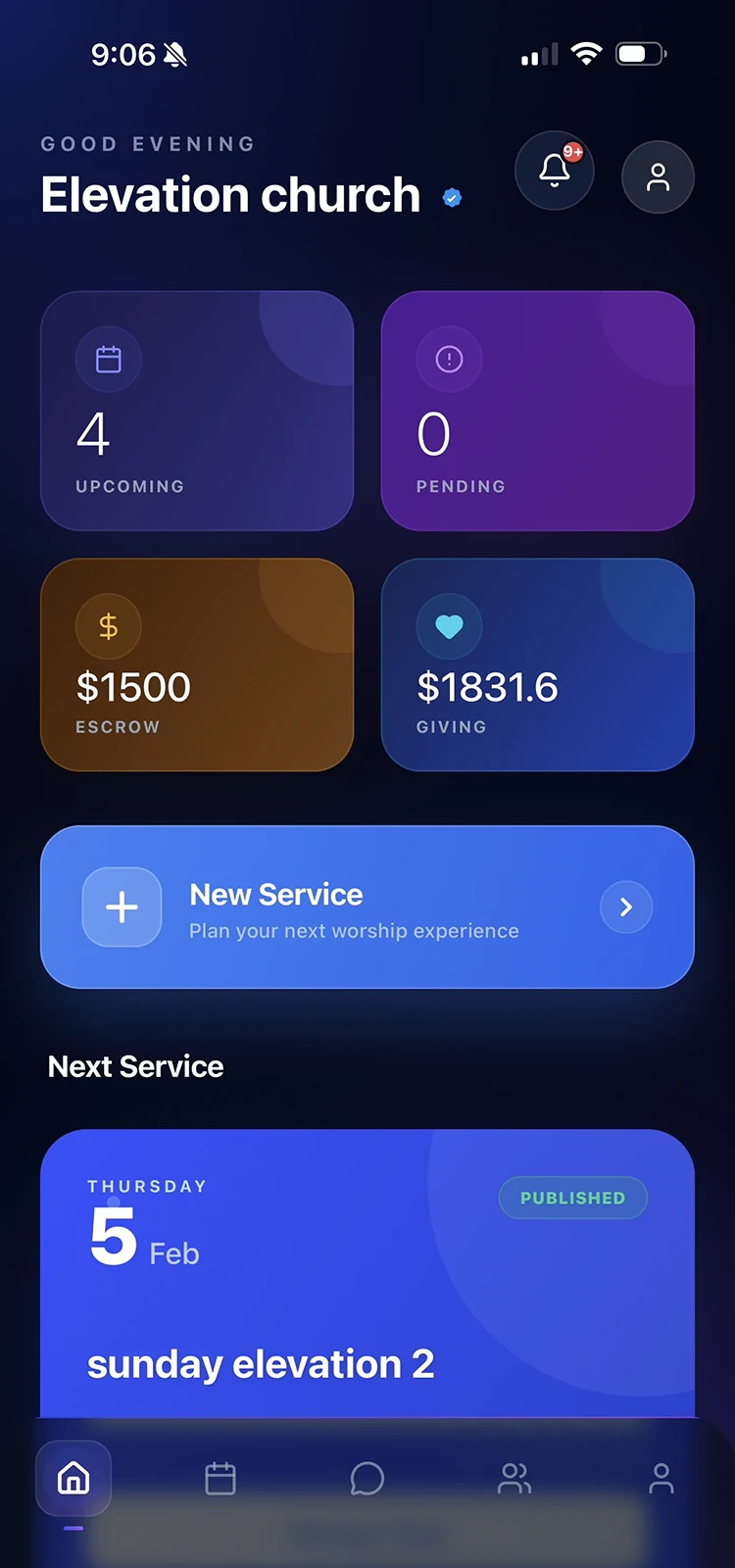Go to the Home tab
The width and height of the screenshot is (735, 1568).
73,1478
